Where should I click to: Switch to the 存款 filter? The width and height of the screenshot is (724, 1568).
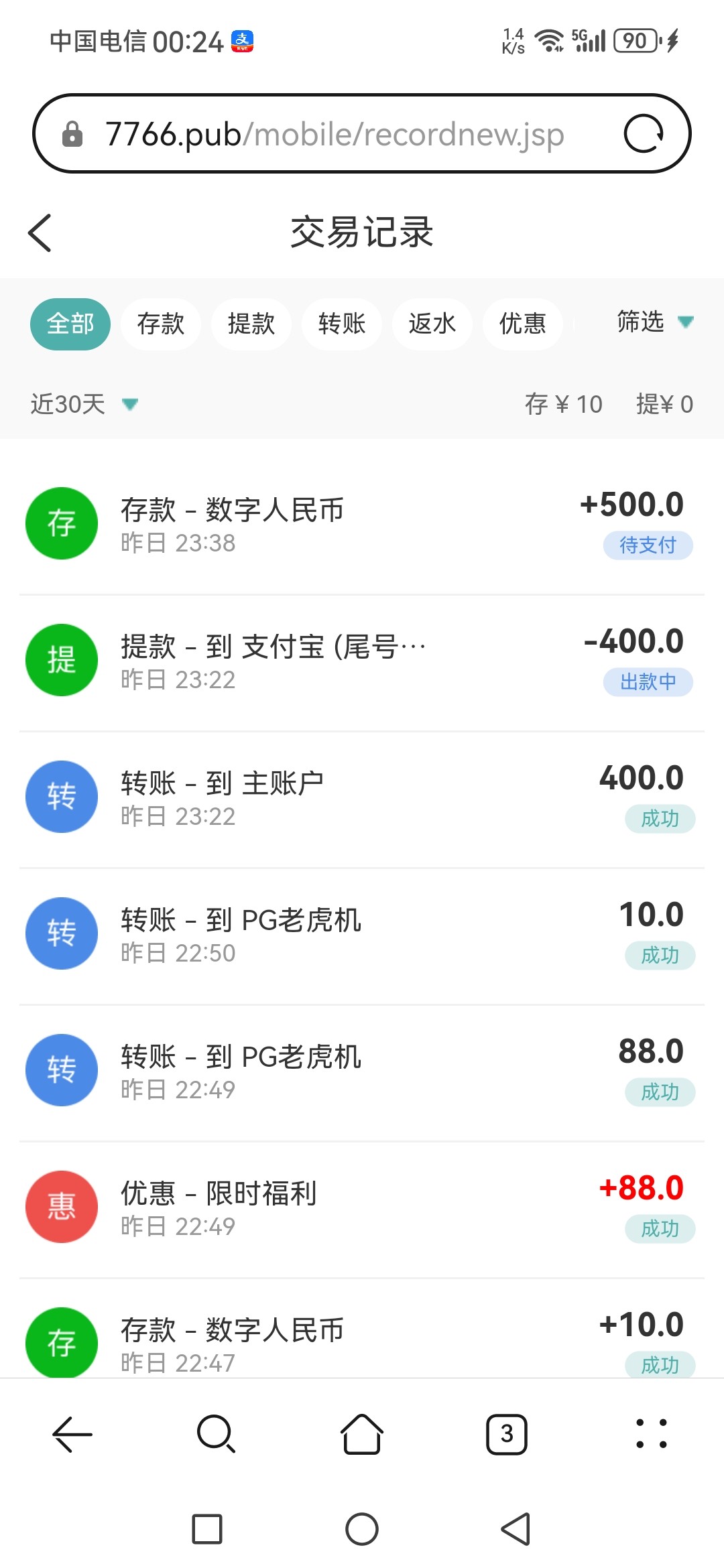pos(161,324)
